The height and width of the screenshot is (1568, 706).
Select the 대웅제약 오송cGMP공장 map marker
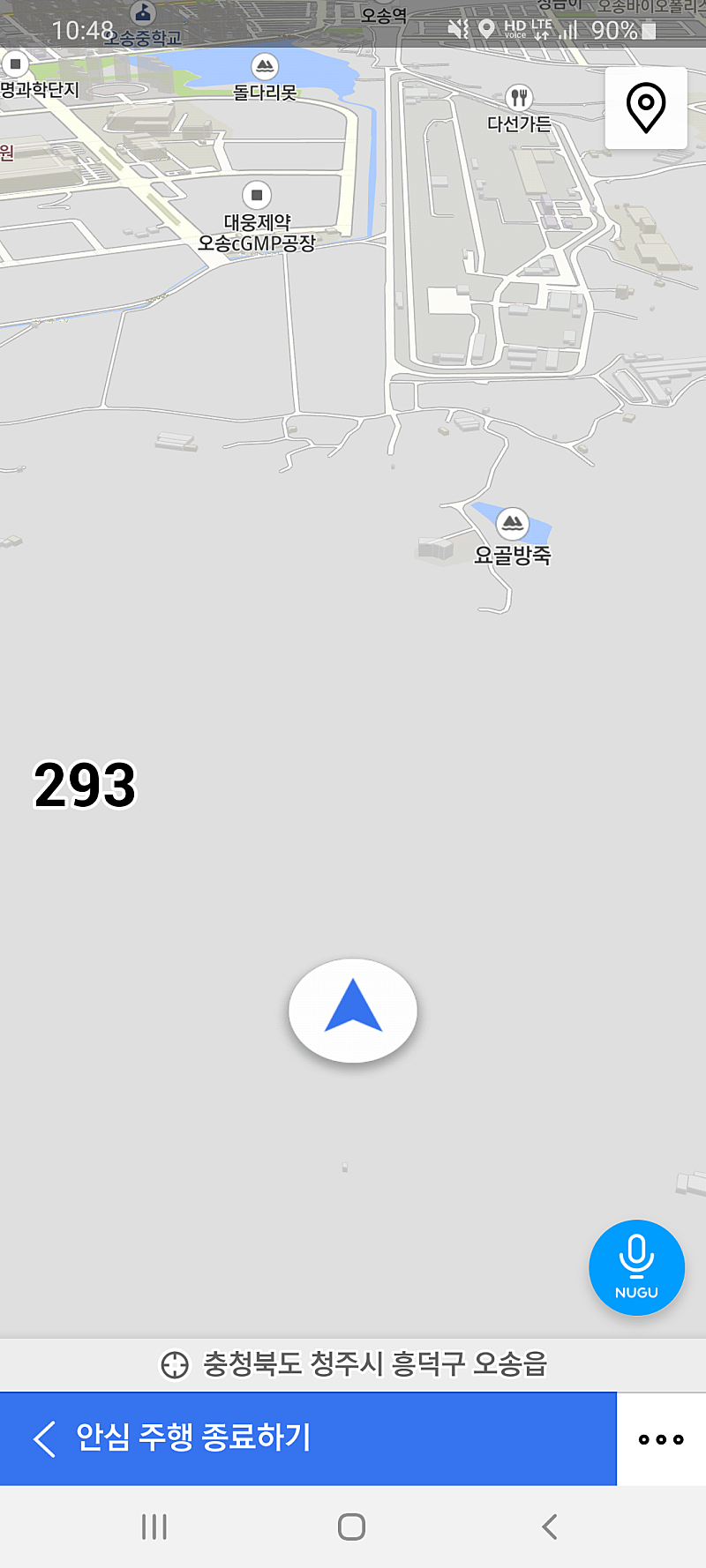click(257, 195)
